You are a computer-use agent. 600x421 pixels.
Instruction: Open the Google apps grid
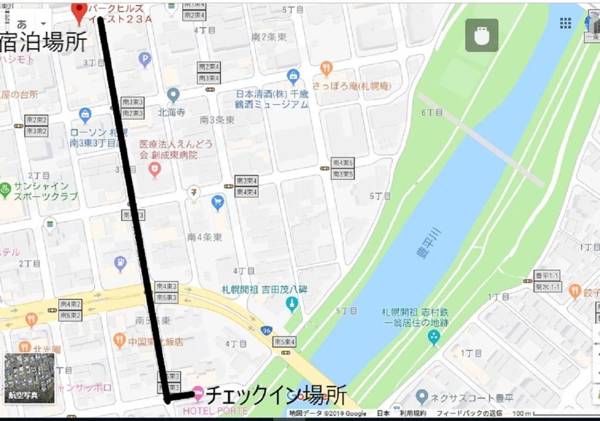566,23
